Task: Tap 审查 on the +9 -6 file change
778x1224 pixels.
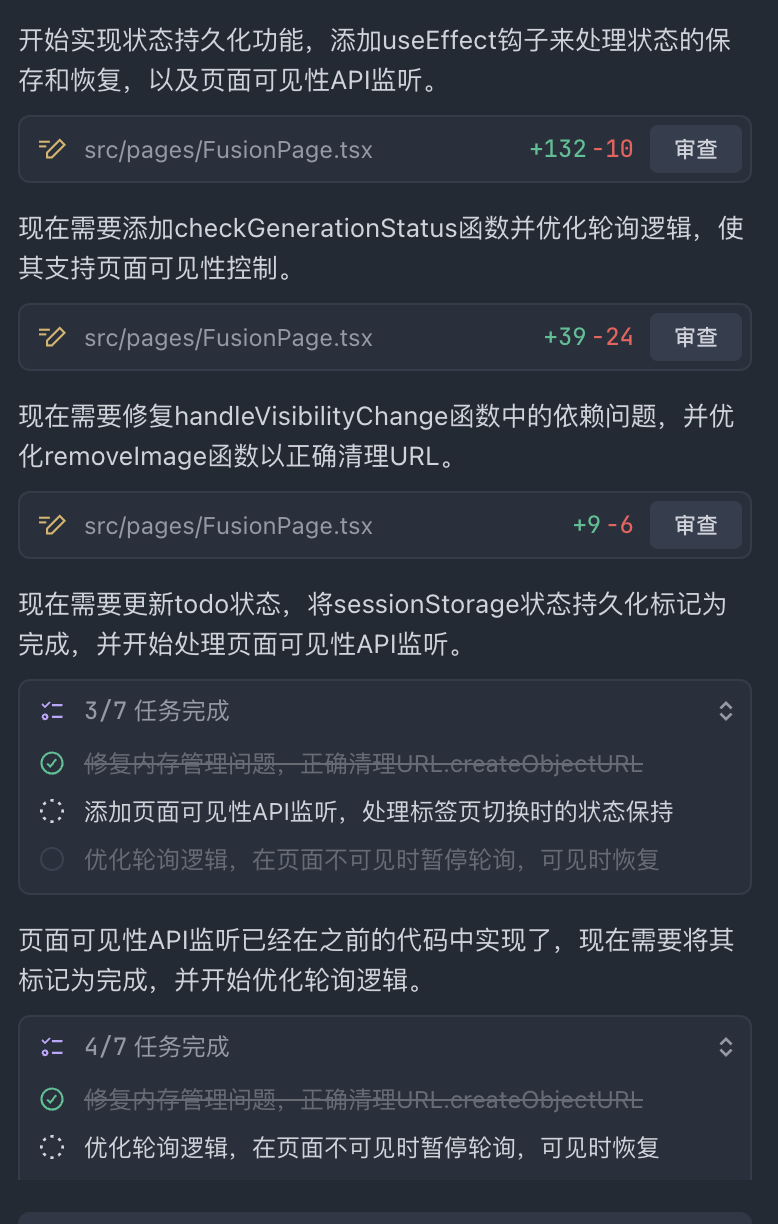Action: [695, 525]
